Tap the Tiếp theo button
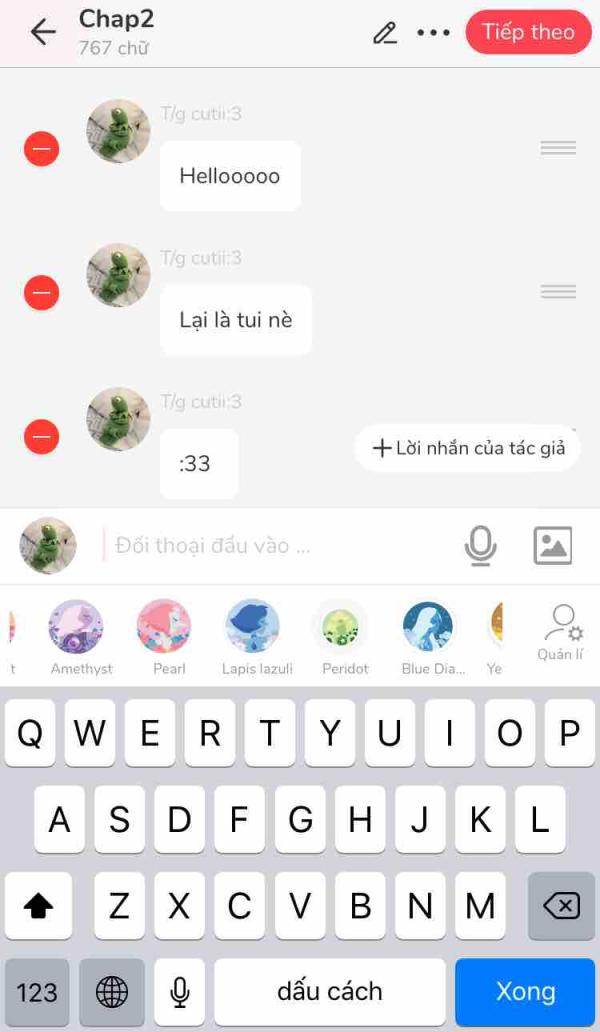 pyautogui.click(x=528, y=32)
